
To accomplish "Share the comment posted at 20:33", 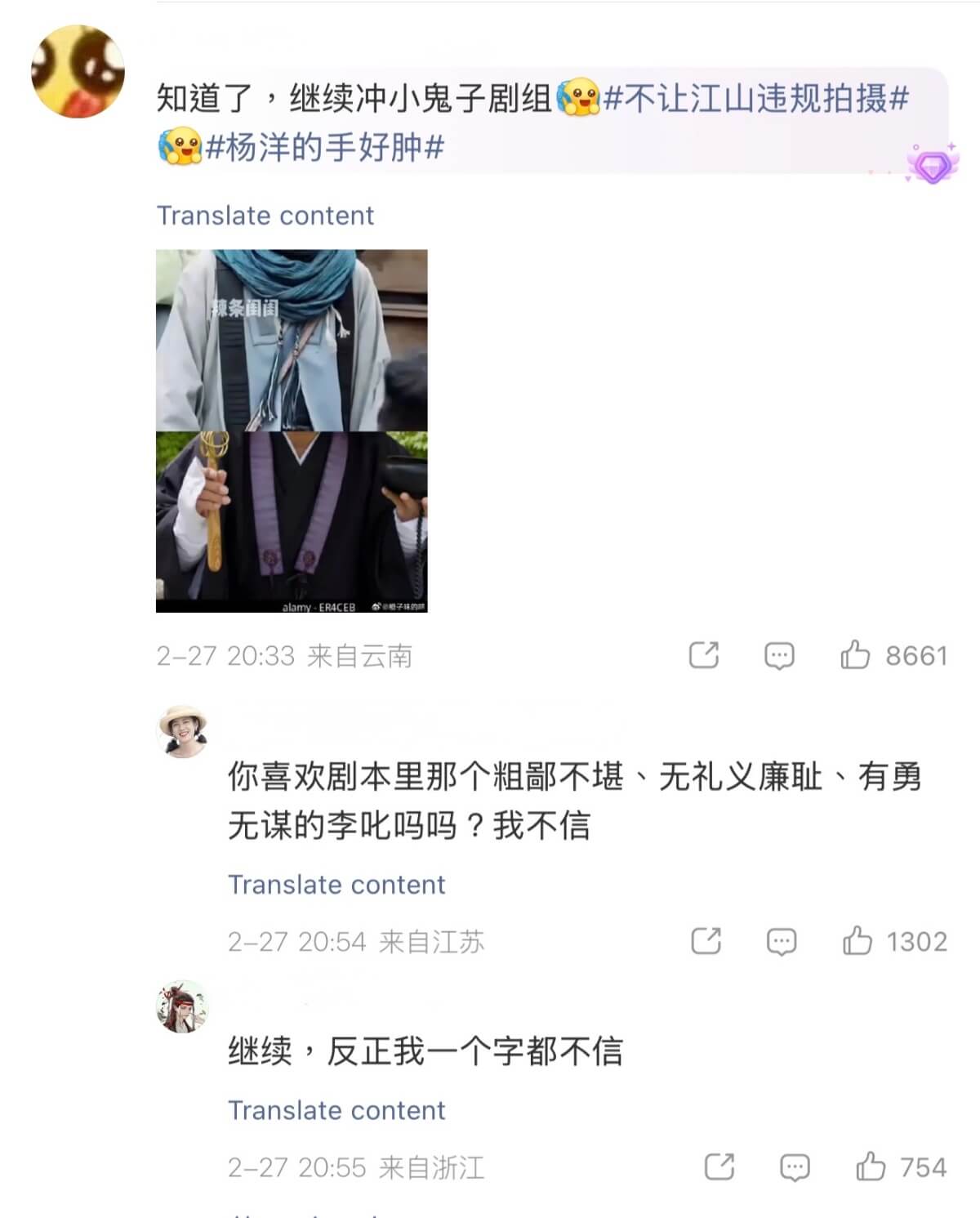I will (704, 655).
